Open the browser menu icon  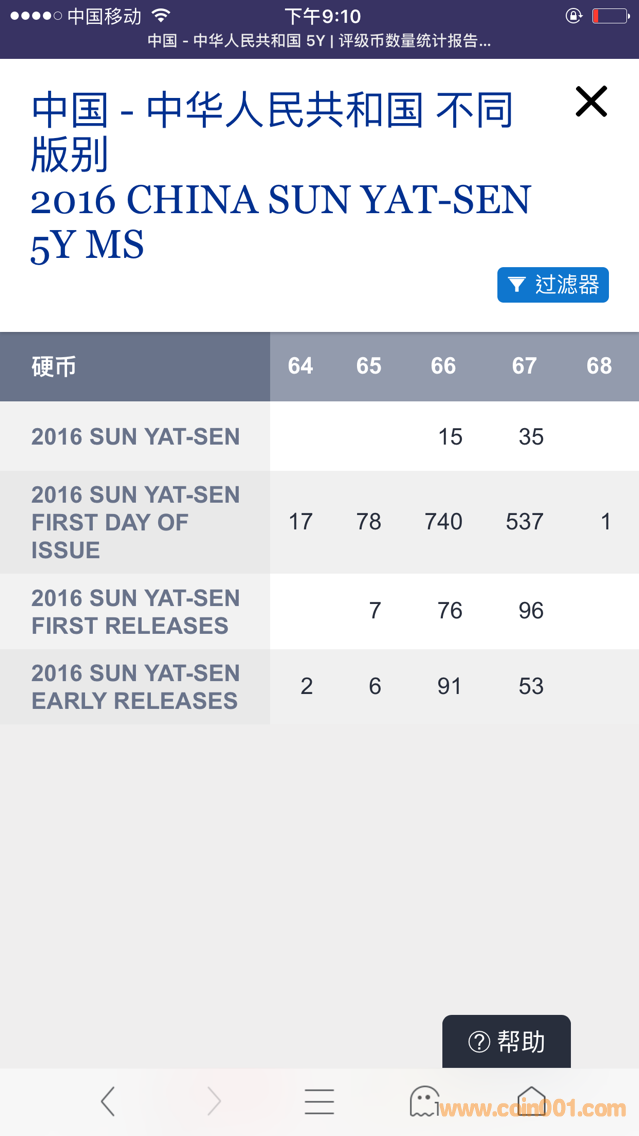pyautogui.click(x=319, y=1101)
